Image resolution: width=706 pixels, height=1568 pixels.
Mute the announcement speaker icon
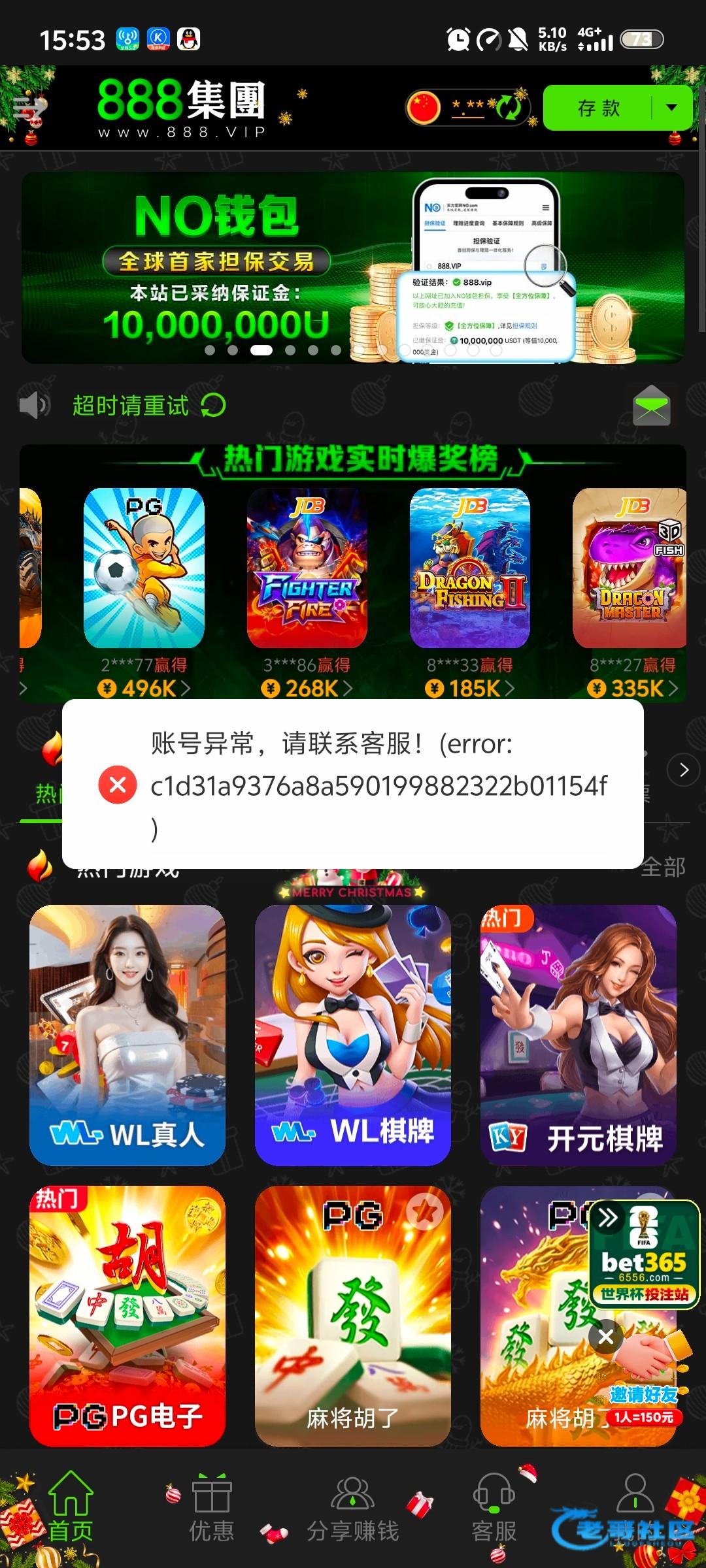coord(34,406)
